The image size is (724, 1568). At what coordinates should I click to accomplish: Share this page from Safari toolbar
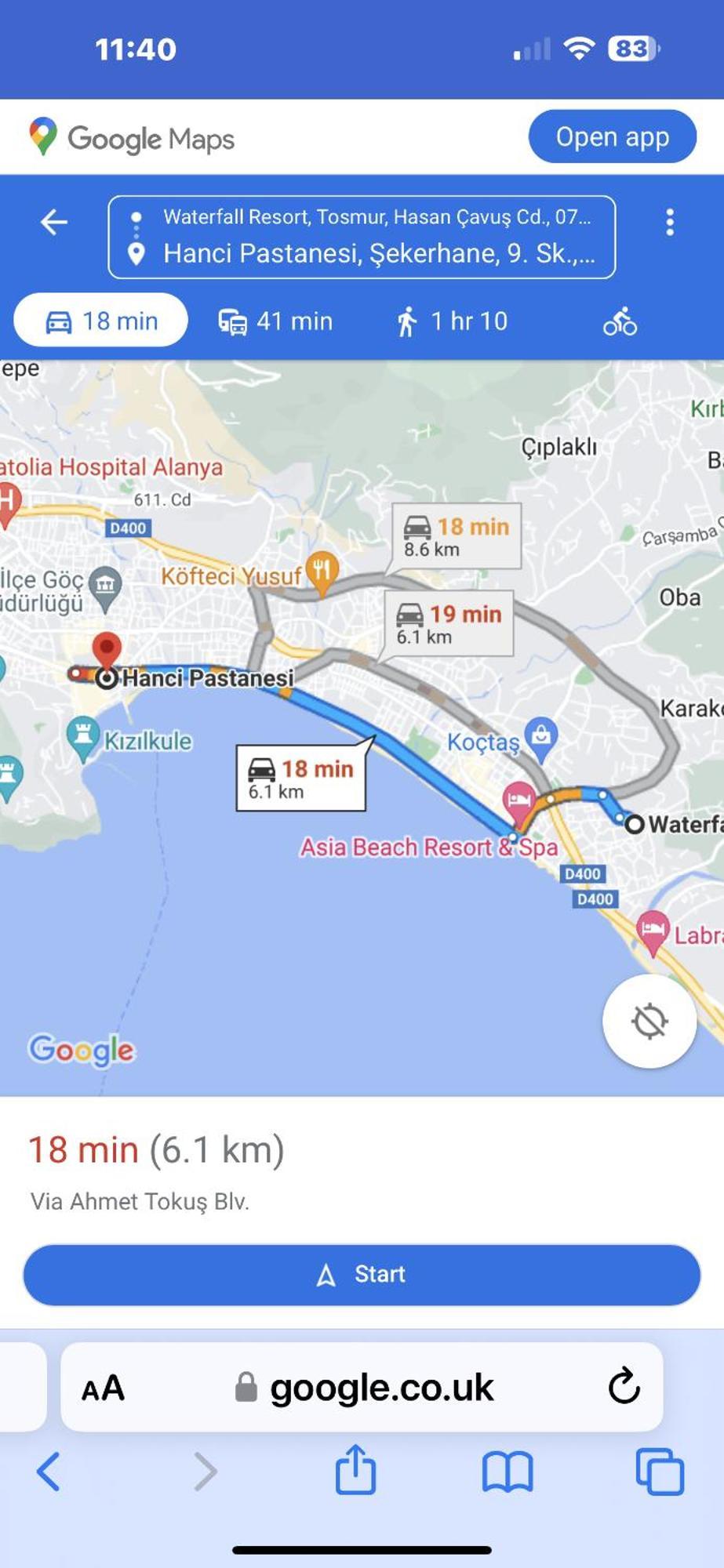[355, 1470]
